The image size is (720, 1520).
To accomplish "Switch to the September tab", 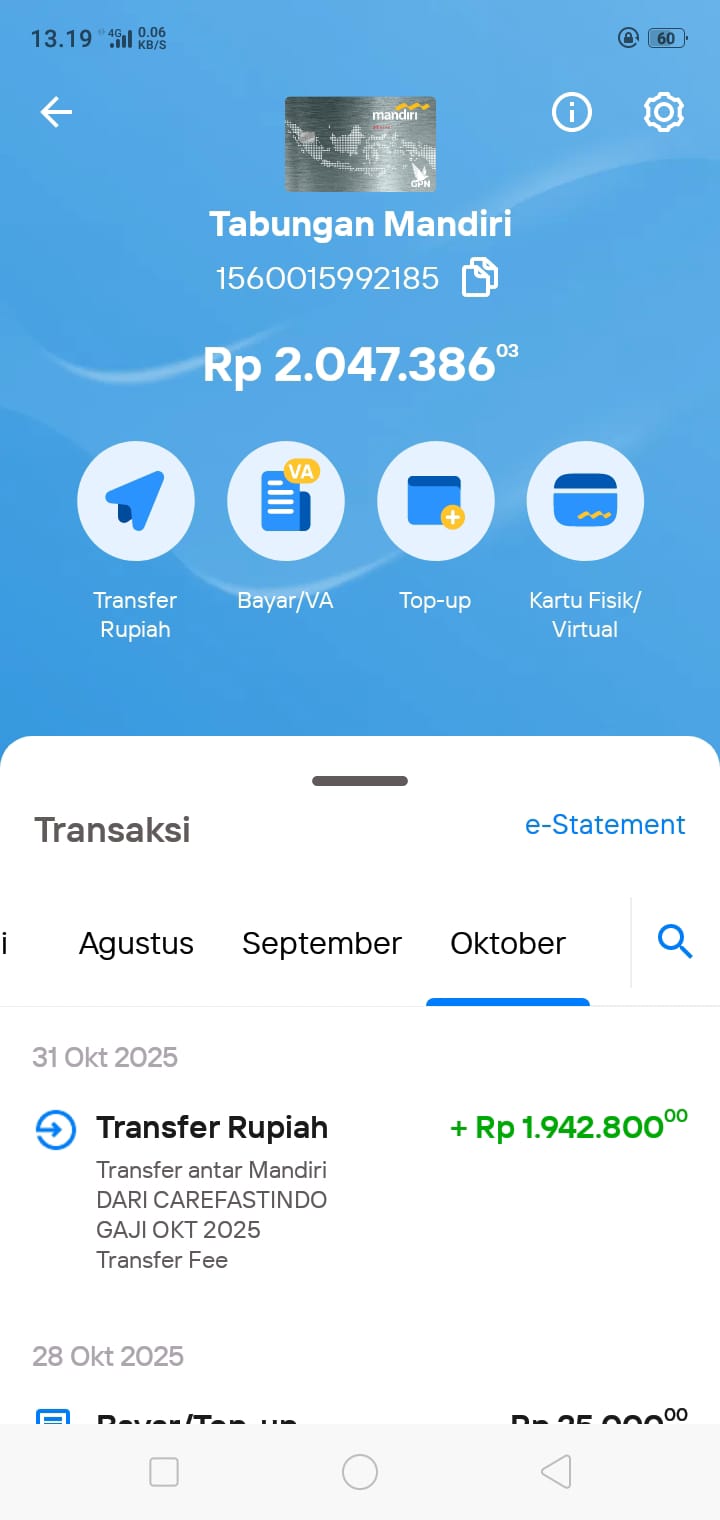I will coord(322,943).
